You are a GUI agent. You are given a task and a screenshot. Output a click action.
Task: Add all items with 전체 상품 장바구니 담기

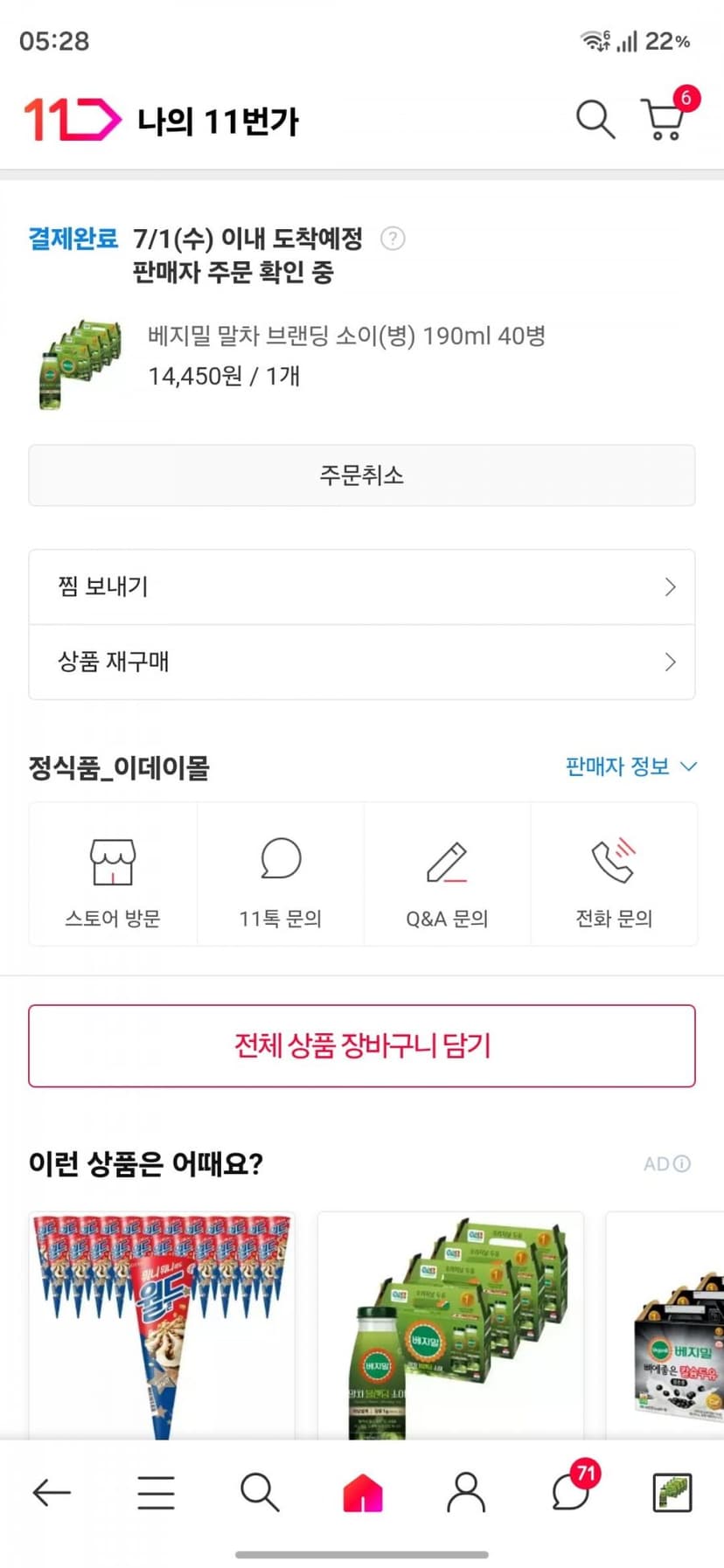tap(362, 1046)
